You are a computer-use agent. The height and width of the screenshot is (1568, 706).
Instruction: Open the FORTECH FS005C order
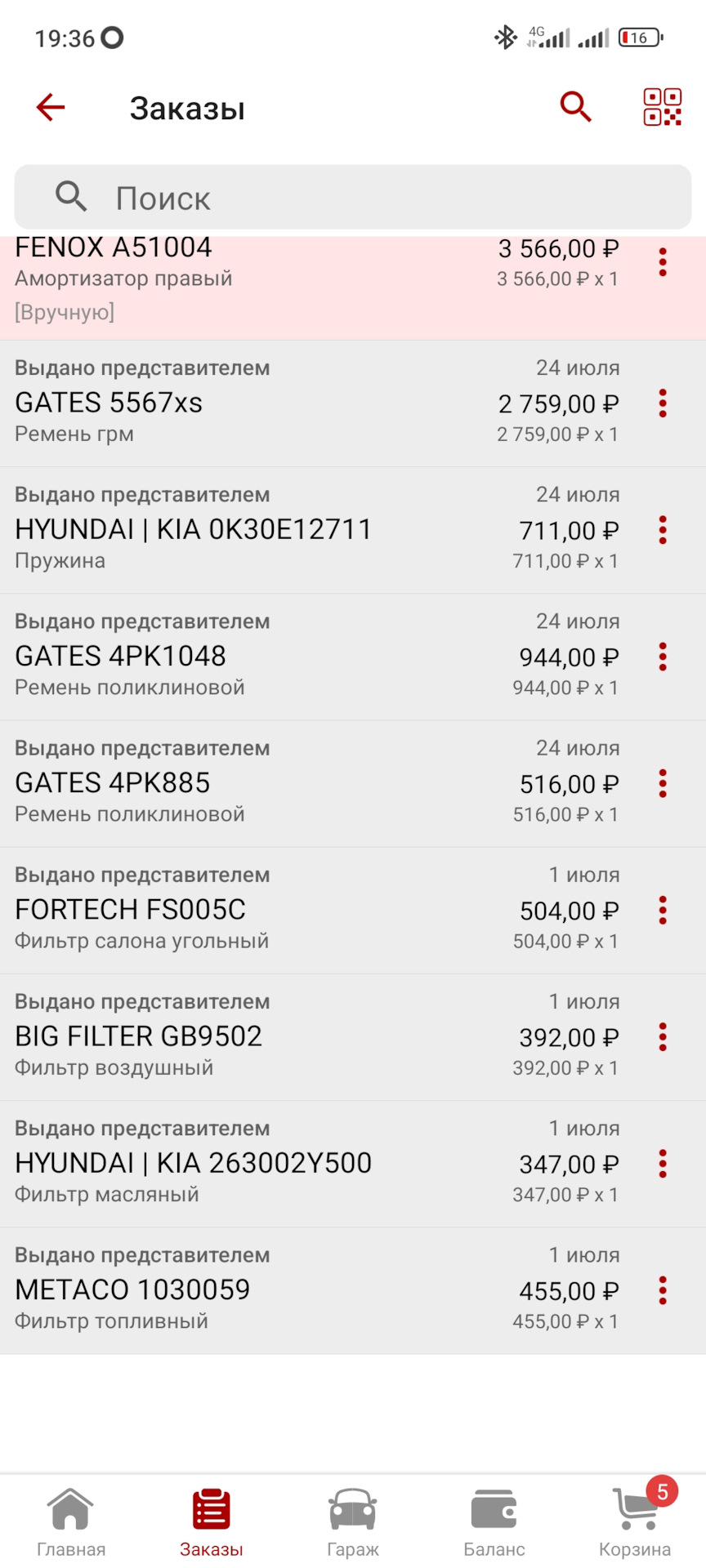coord(245,910)
